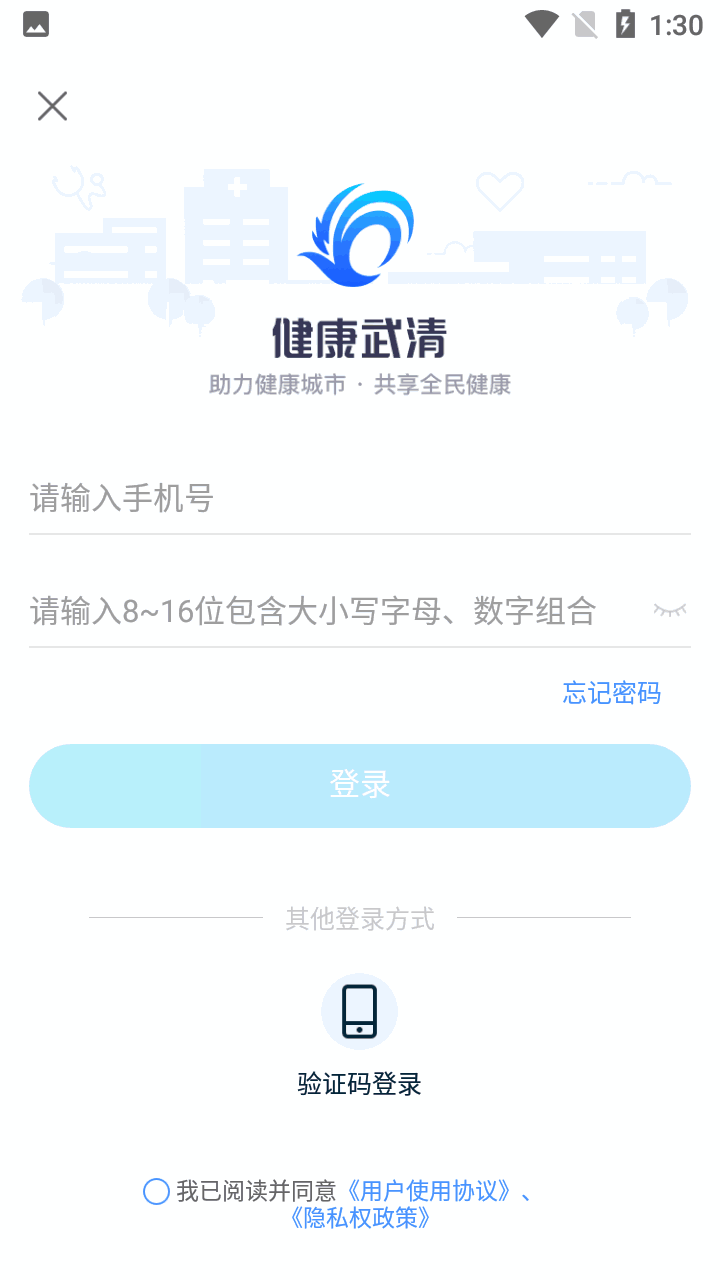The image size is (720, 1280).
Task: Check the agreement checkbox
Action: tap(156, 1191)
